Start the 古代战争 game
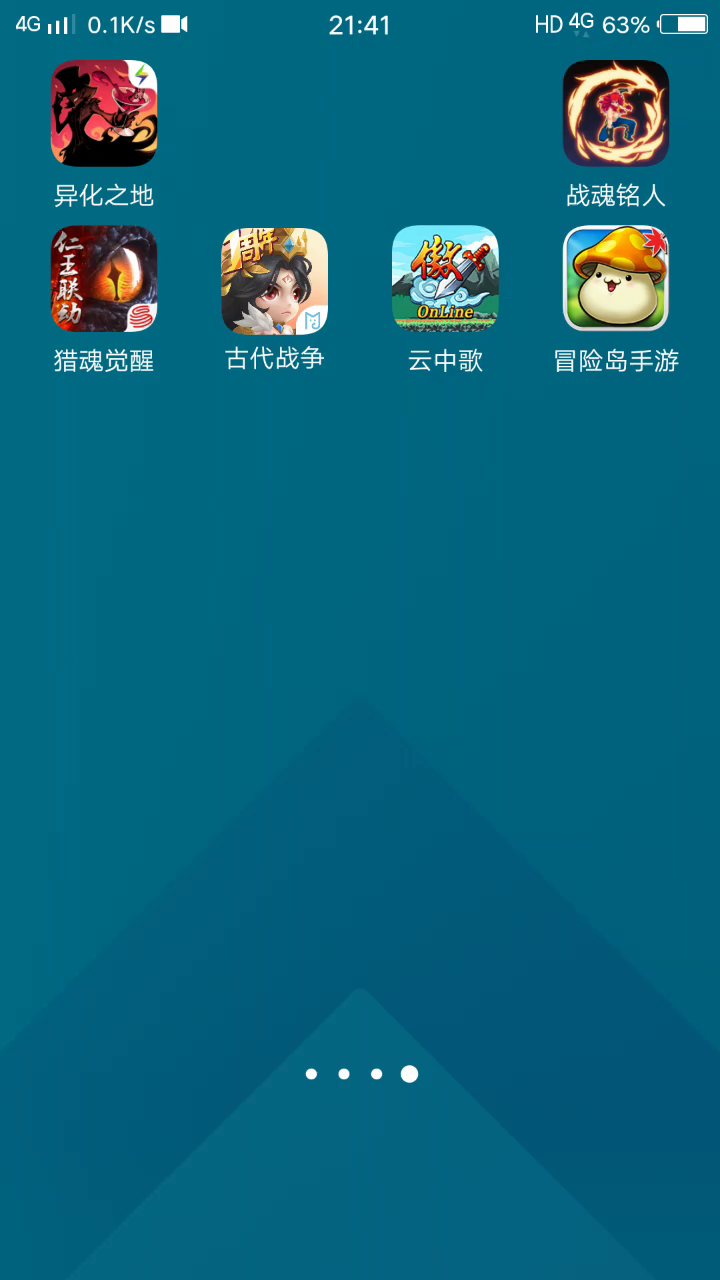Screen dimensions: 720x1280 tap(275, 279)
